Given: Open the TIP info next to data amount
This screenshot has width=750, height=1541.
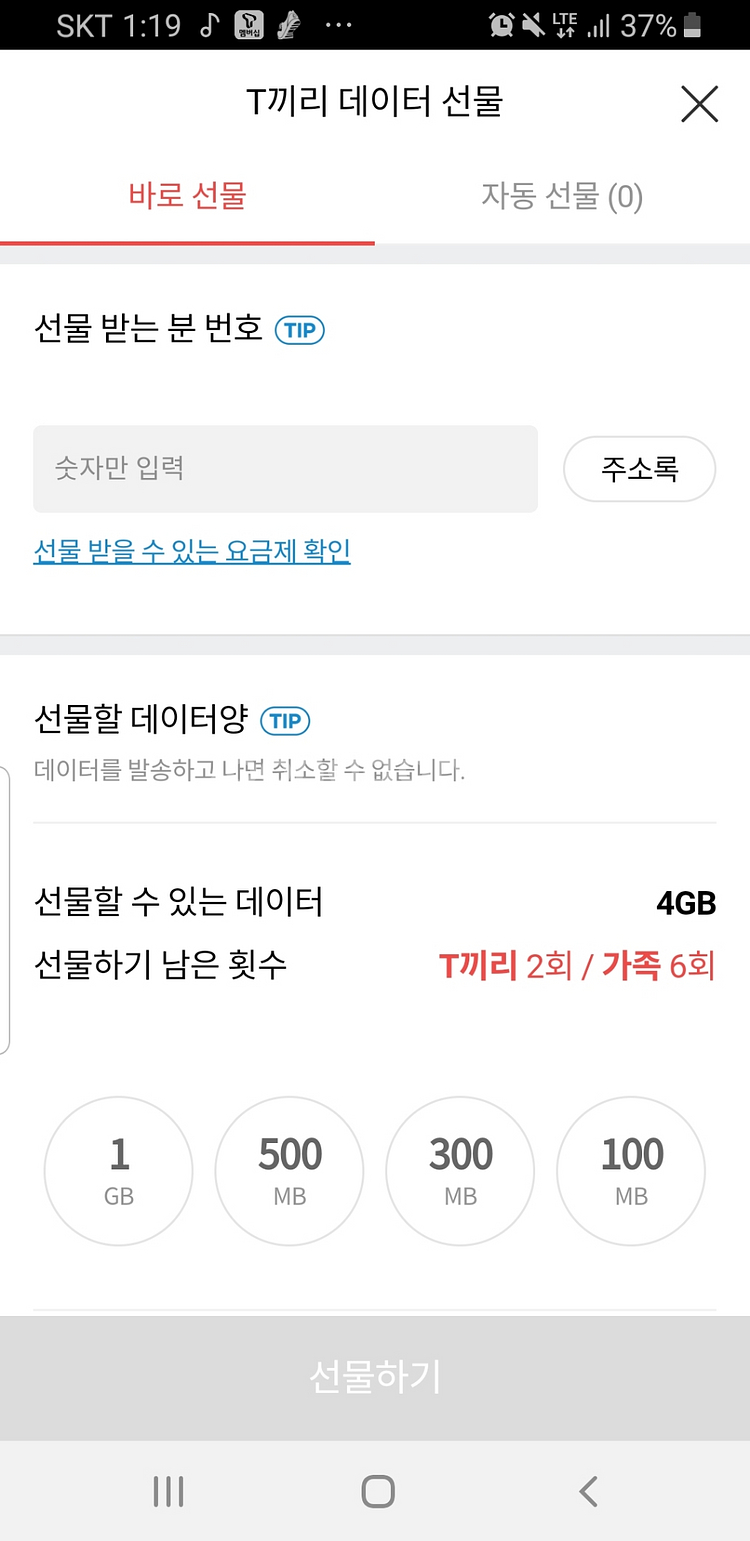Looking at the screenshot, I should pos(287,720).
